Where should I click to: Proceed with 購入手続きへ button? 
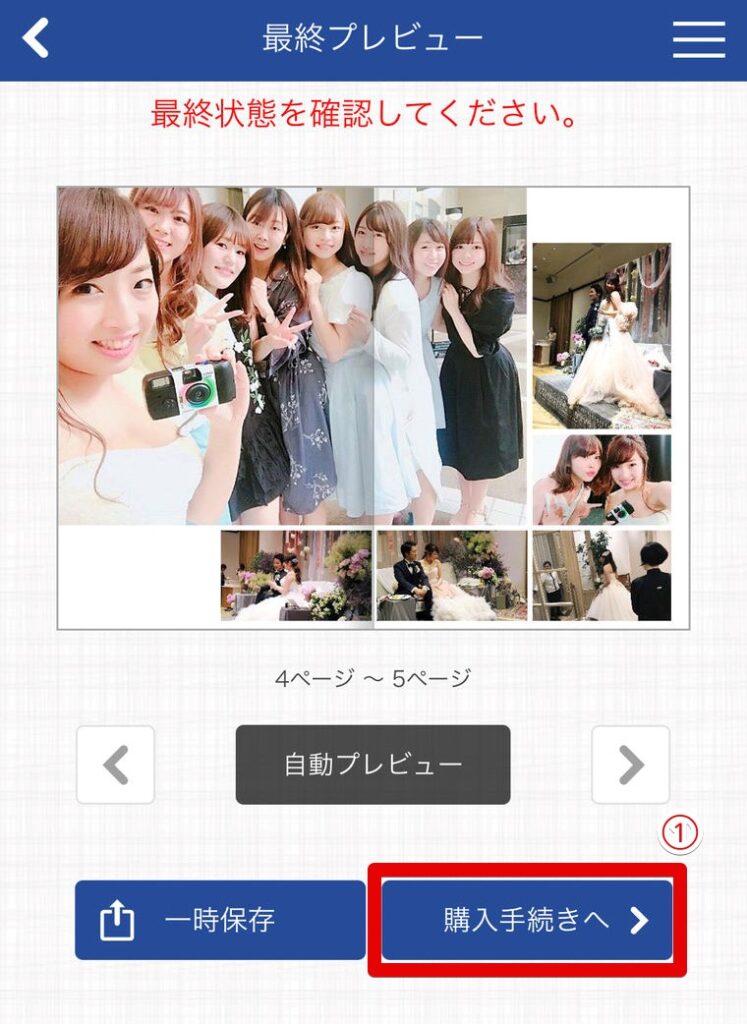tap(527, 920)
